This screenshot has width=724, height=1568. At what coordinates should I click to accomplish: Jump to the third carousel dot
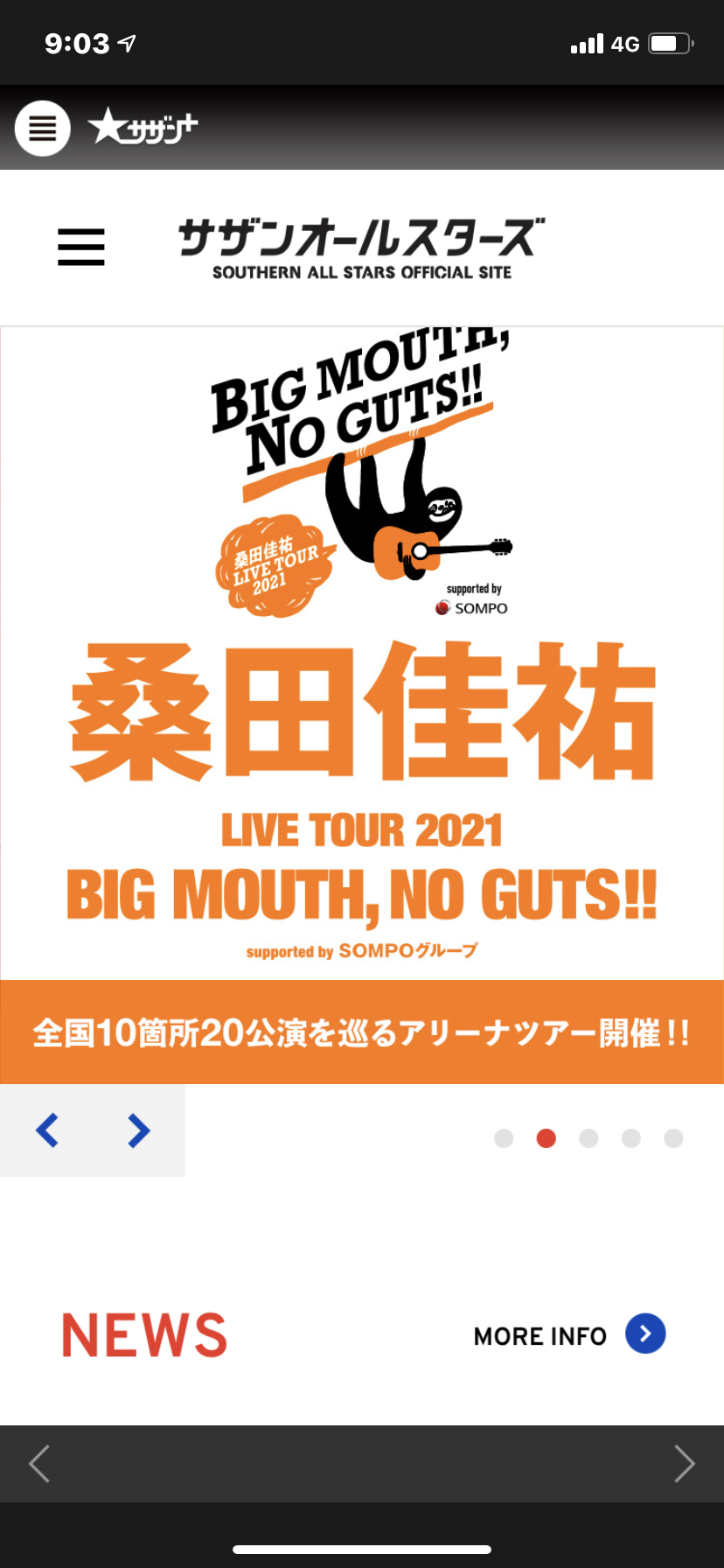tap(588, 1138)
